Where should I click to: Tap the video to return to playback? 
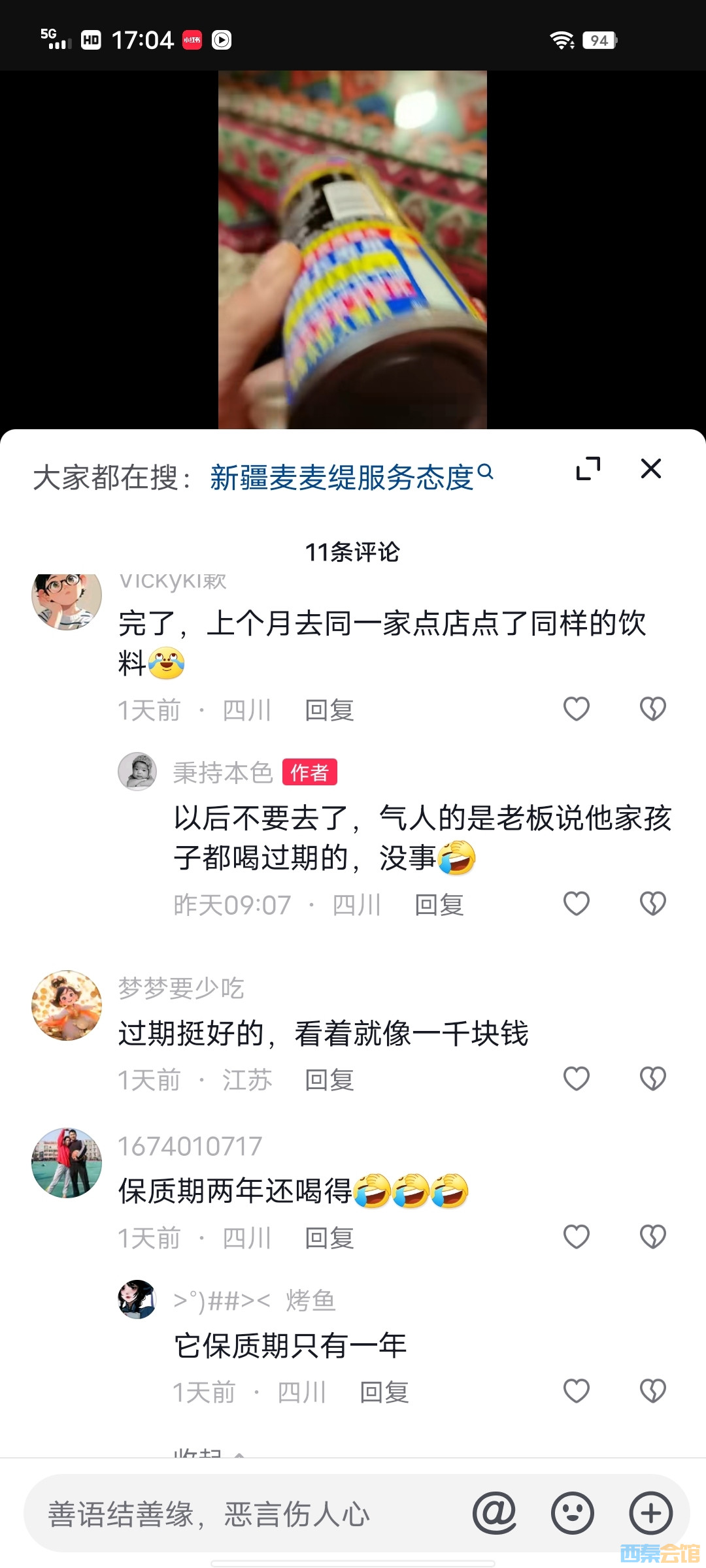tap(352, 248)
